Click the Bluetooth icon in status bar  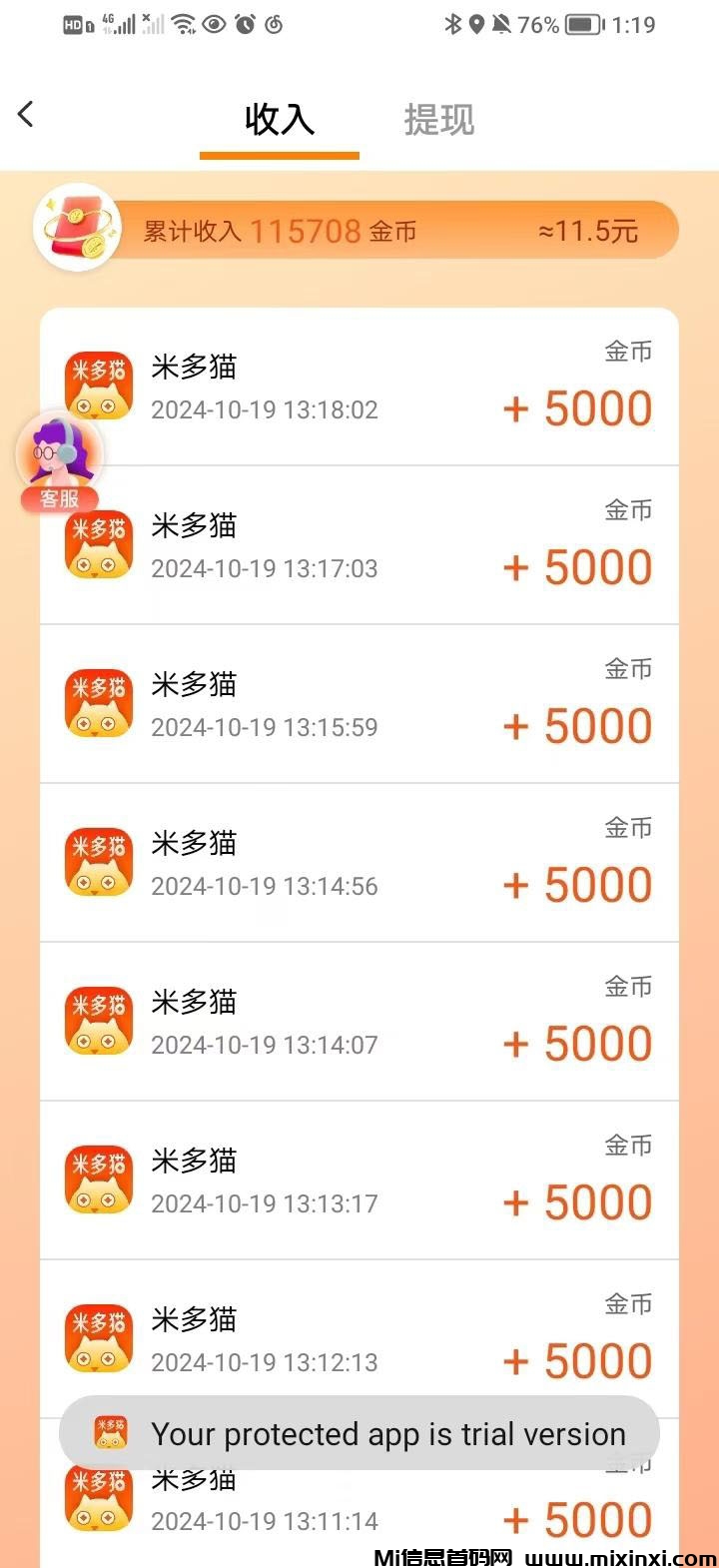[x=454, y=25]
